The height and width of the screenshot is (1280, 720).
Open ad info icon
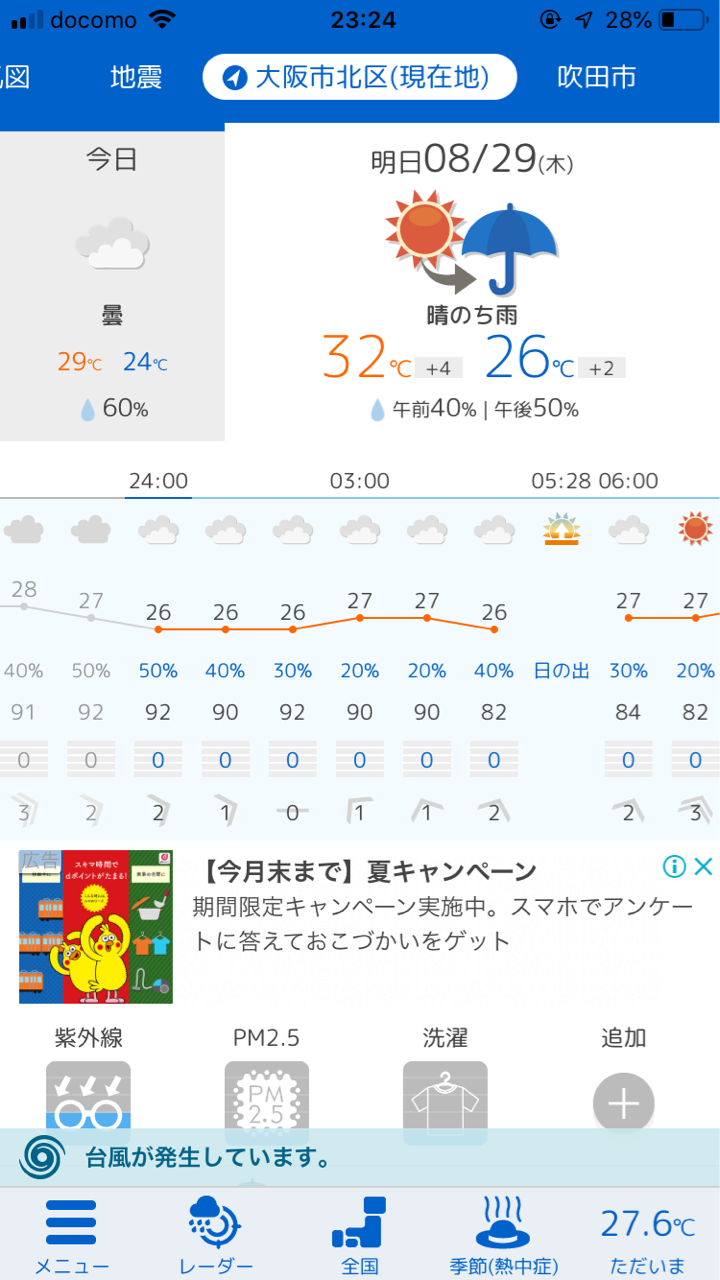tap(675, 866)
